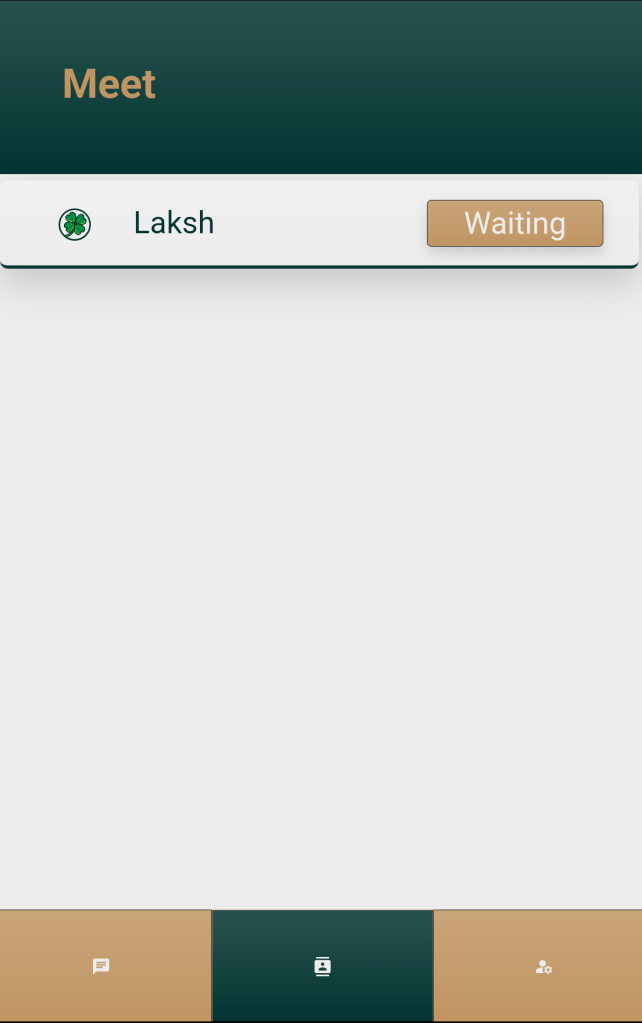Viewport: 642px width, 1023px height.
Task: Select the contacts tab
Action: [322, 966]
